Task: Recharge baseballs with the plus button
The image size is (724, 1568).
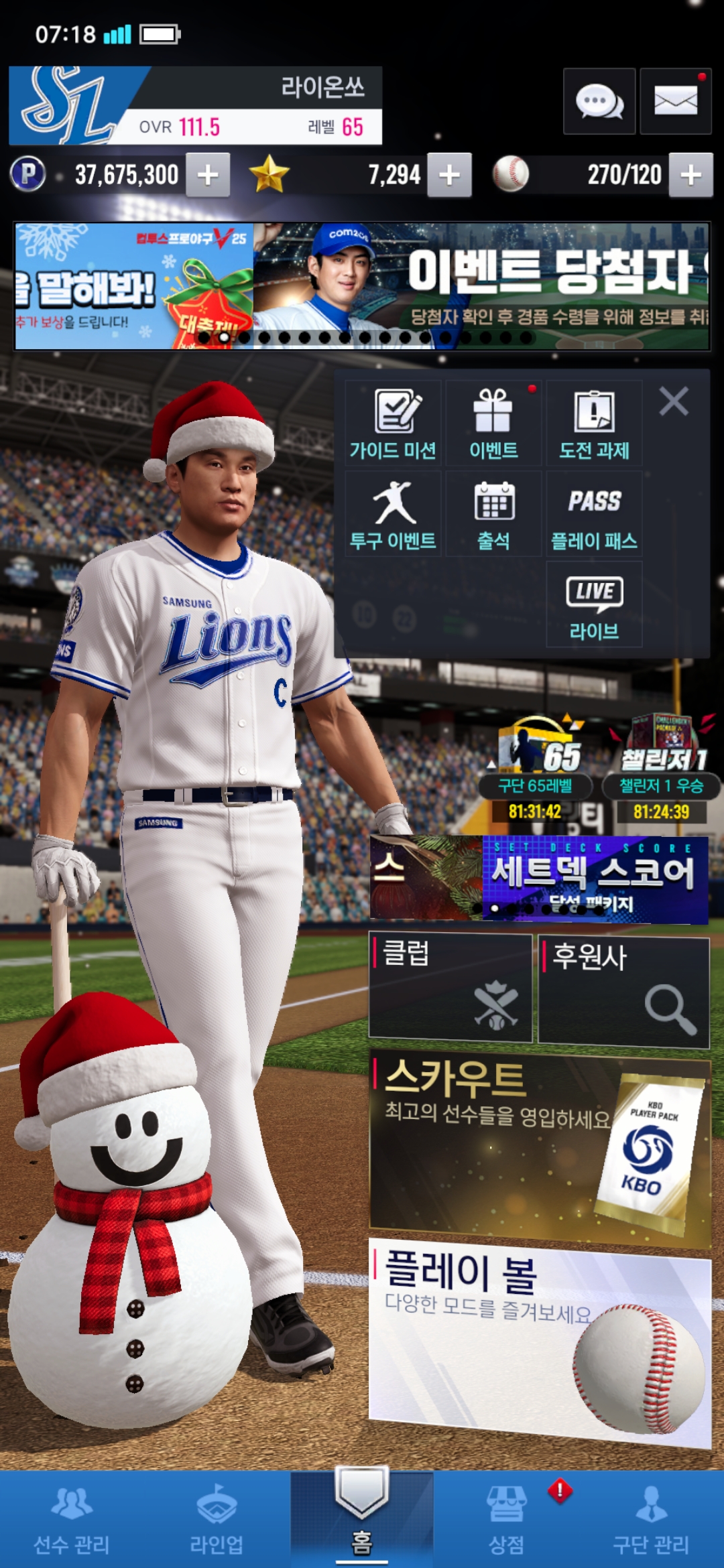Action: (x=690, y=175)
